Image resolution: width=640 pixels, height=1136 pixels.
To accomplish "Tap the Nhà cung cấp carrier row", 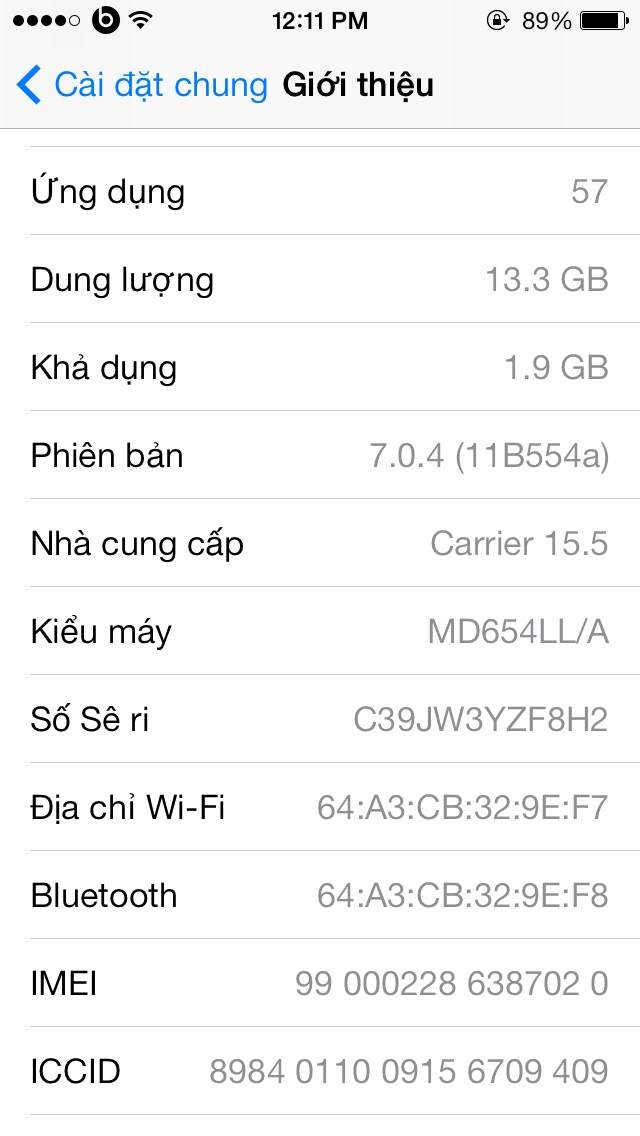I will 320,544.
